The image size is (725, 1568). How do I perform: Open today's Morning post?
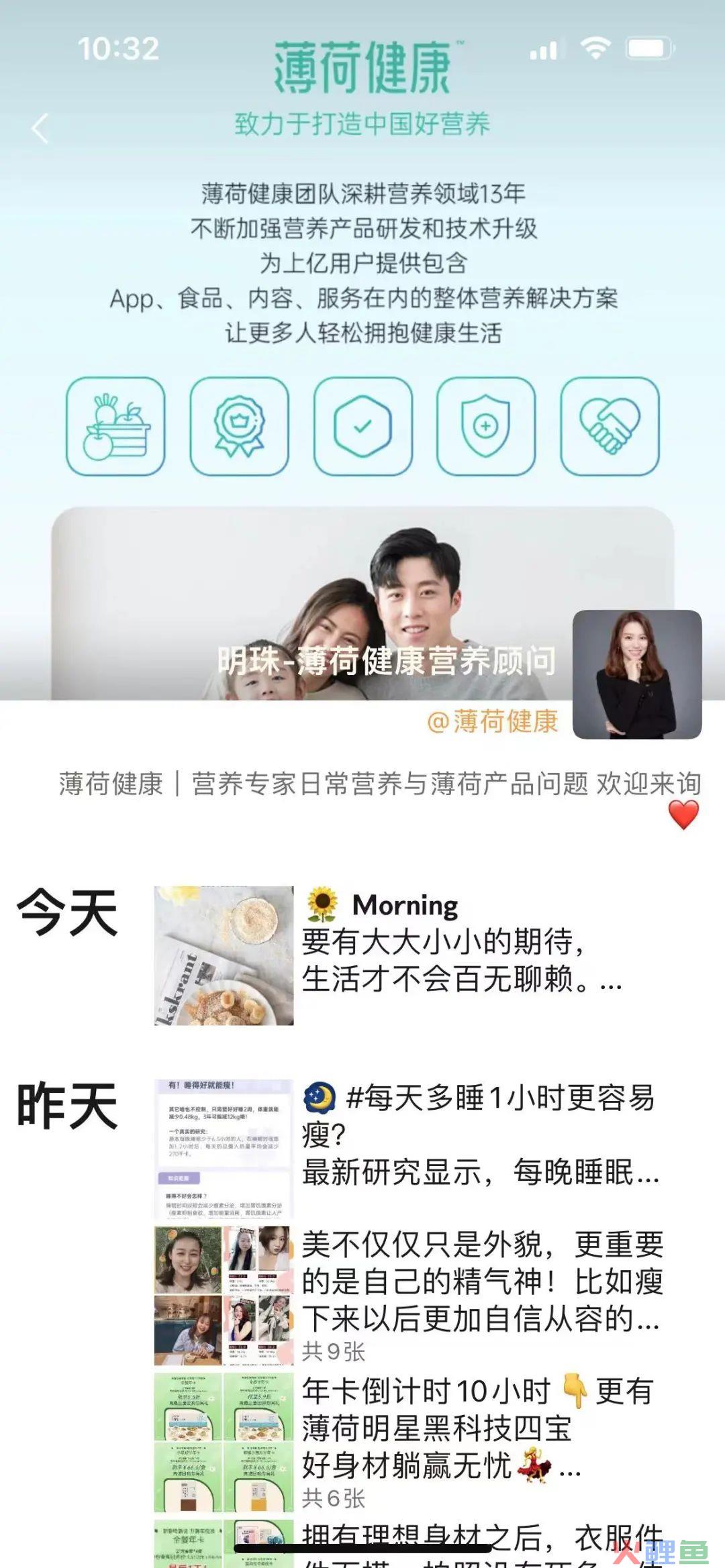[x=462, y=943]
